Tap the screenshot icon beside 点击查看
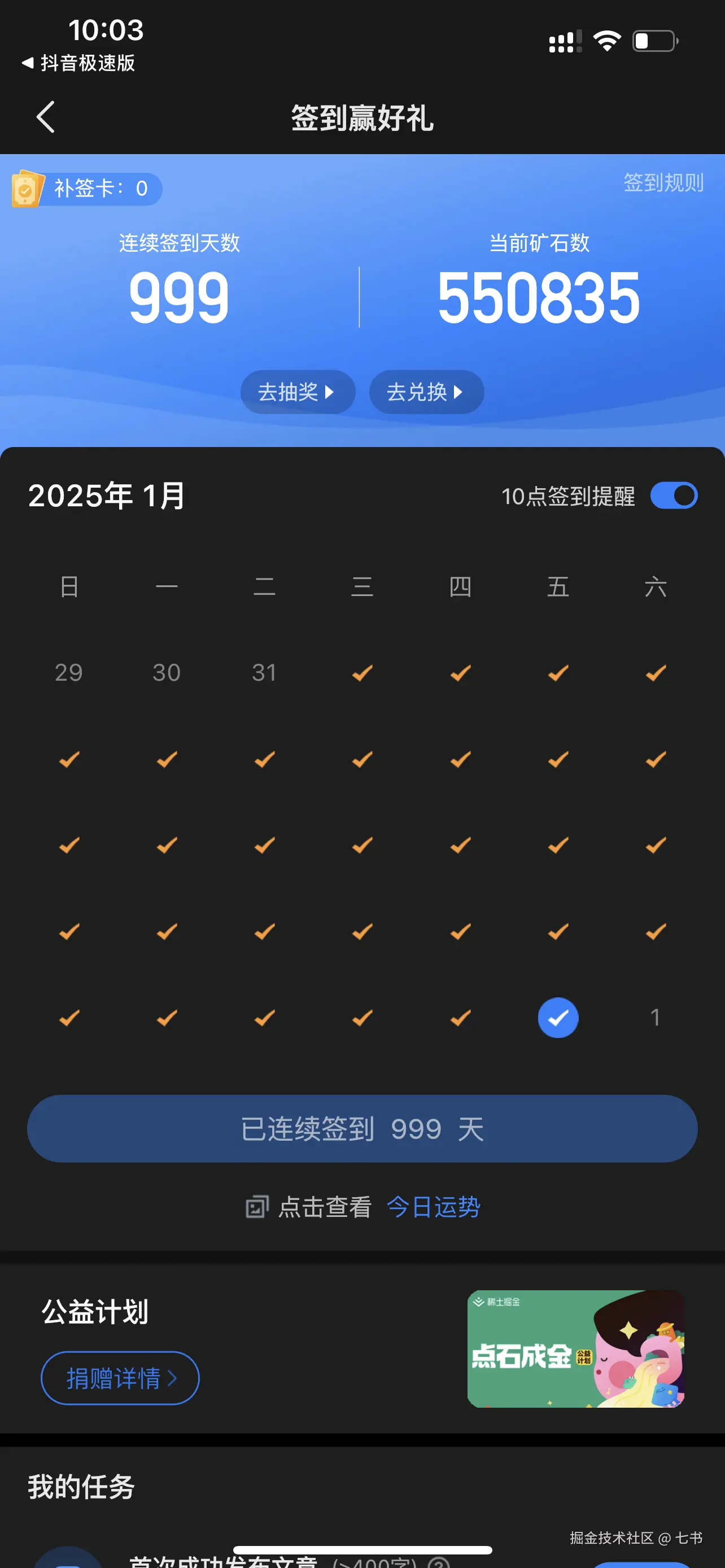Viewport: 725px width, 1568px height. [x=256, y=1206]
